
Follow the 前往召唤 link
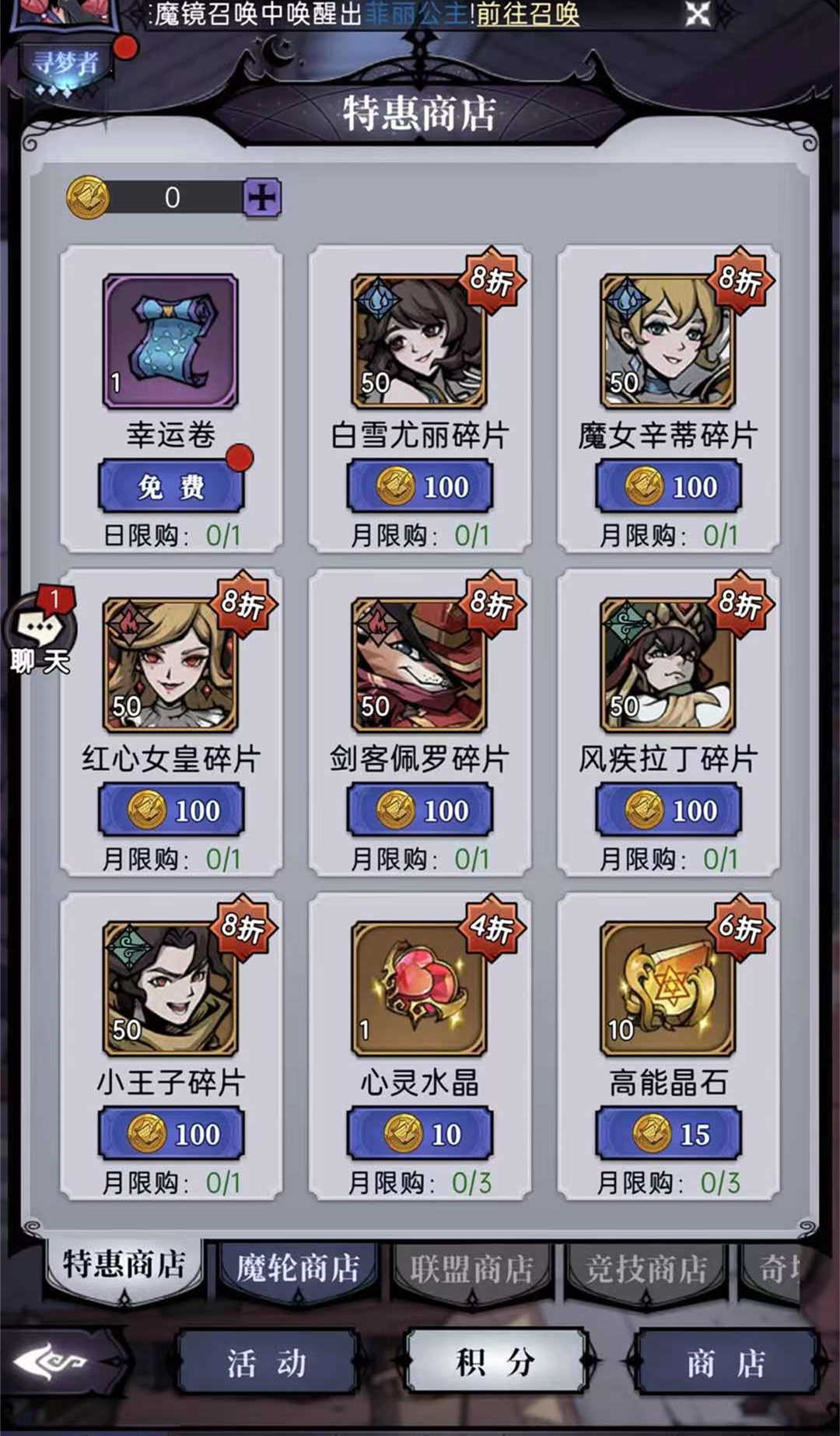(528, 14)
